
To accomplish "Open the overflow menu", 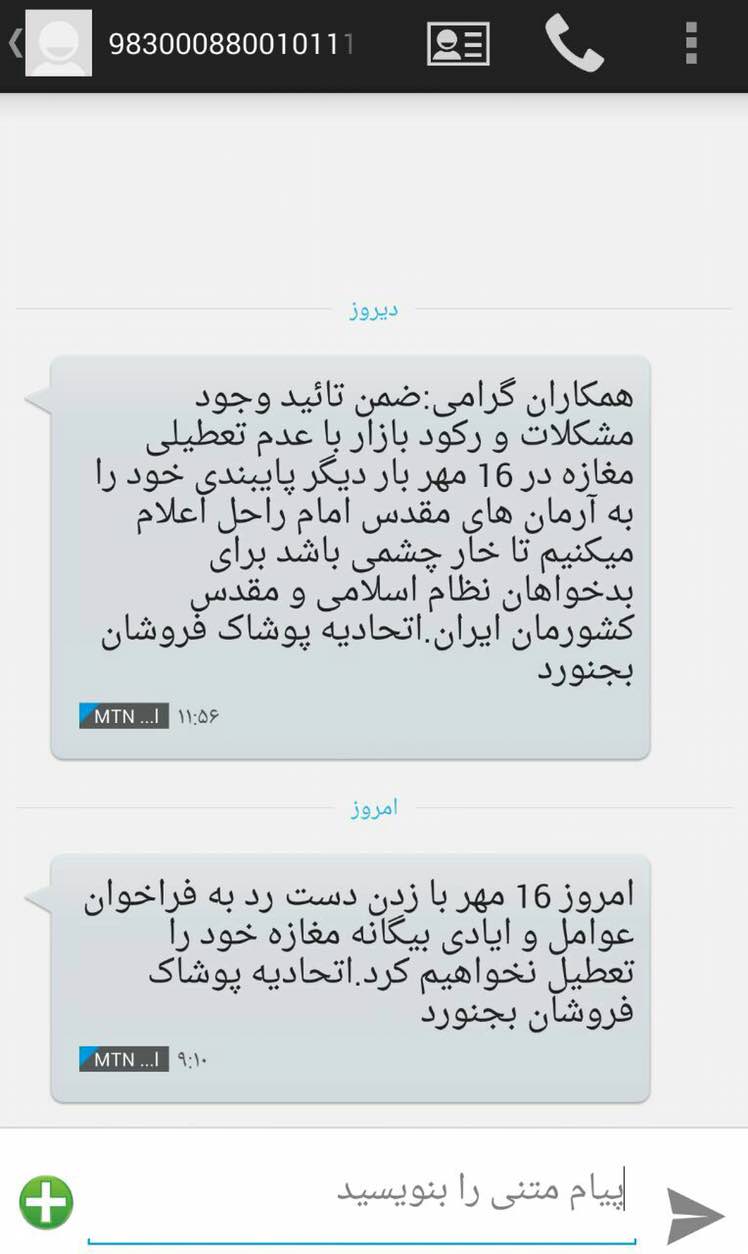I will [x=691, y=45].
